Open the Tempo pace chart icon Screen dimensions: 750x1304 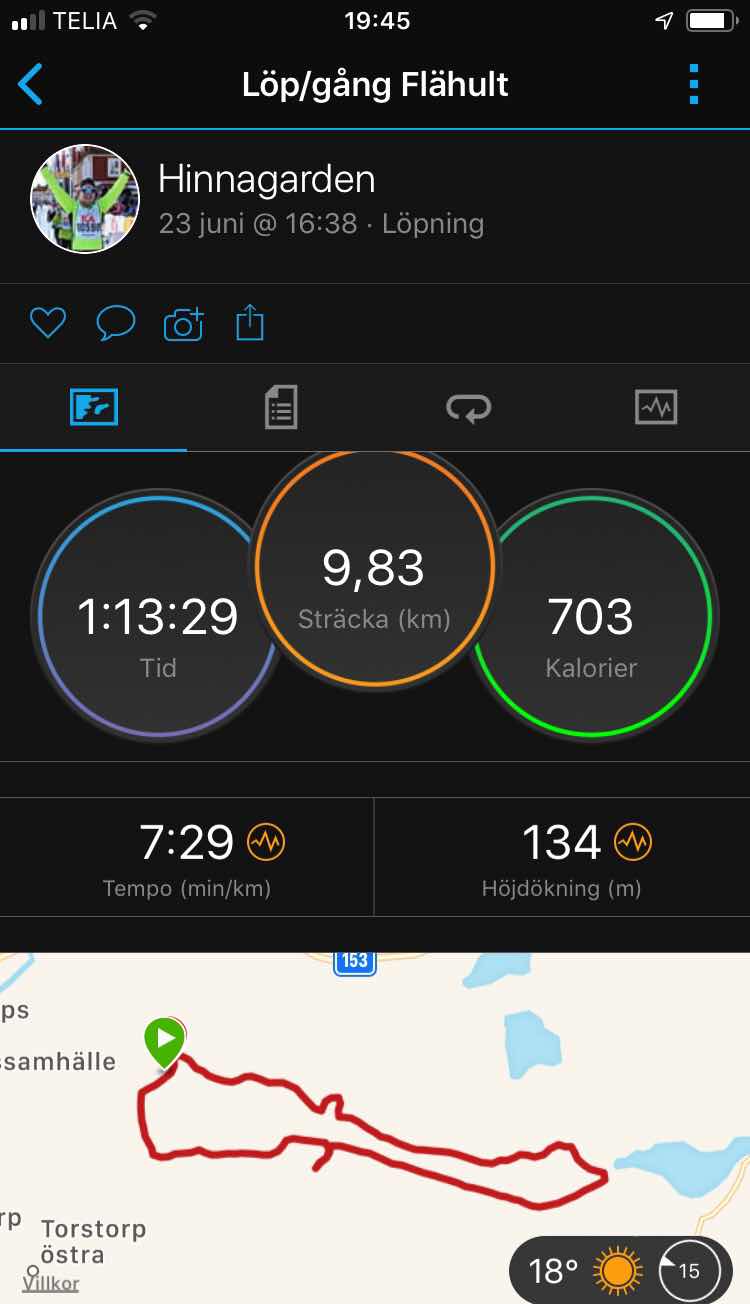(266, 843)
